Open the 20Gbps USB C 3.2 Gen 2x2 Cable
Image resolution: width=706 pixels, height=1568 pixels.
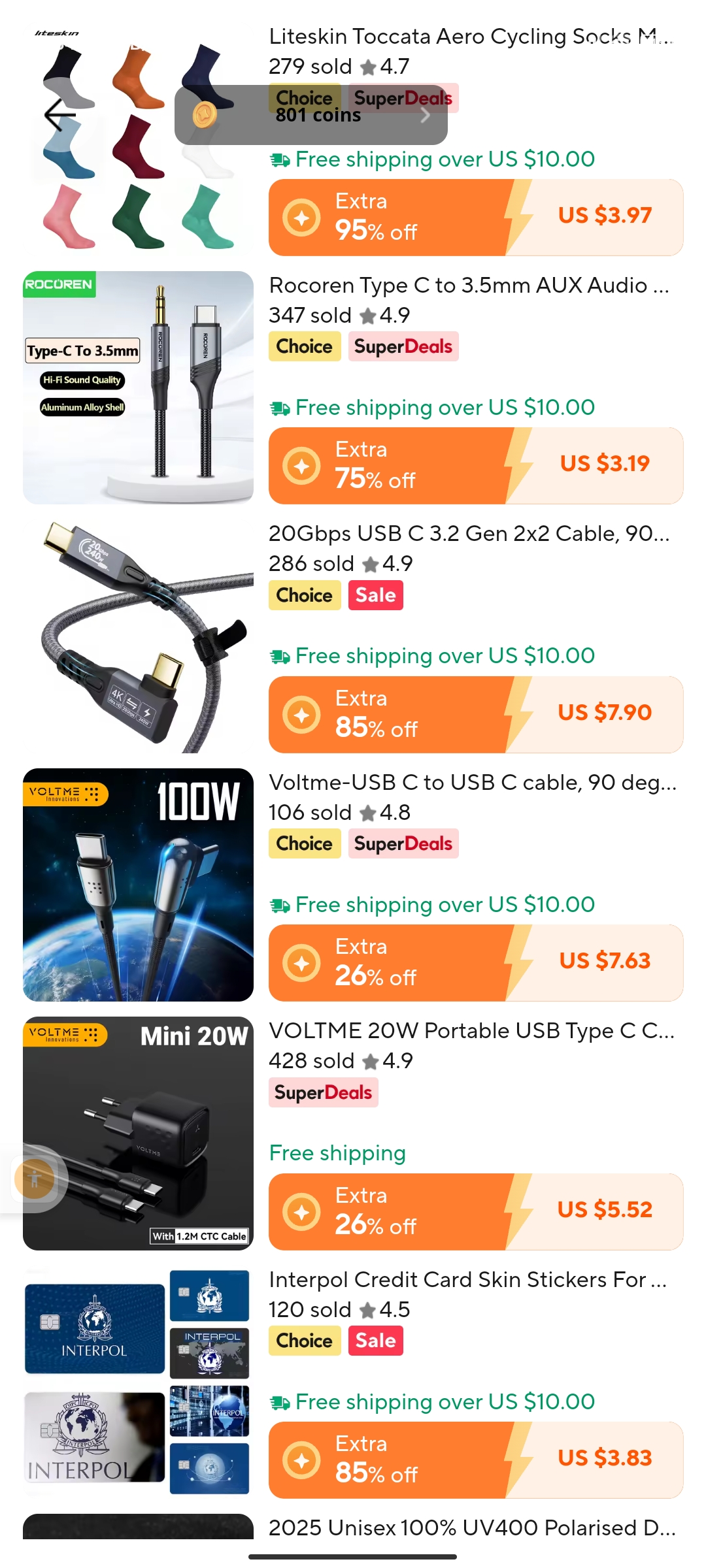point(468,534)
